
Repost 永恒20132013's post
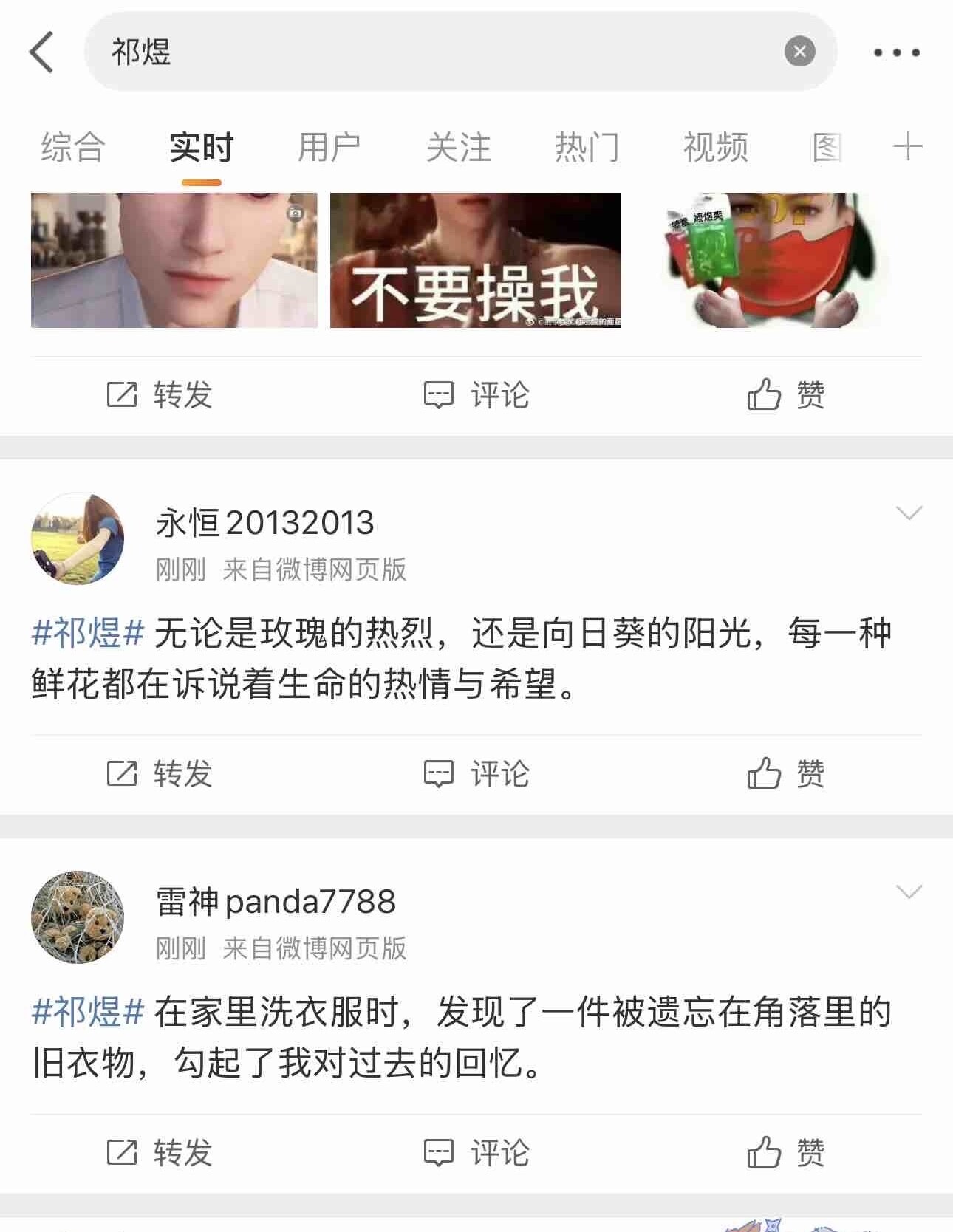pyautogui.click(x=160, y=774)
